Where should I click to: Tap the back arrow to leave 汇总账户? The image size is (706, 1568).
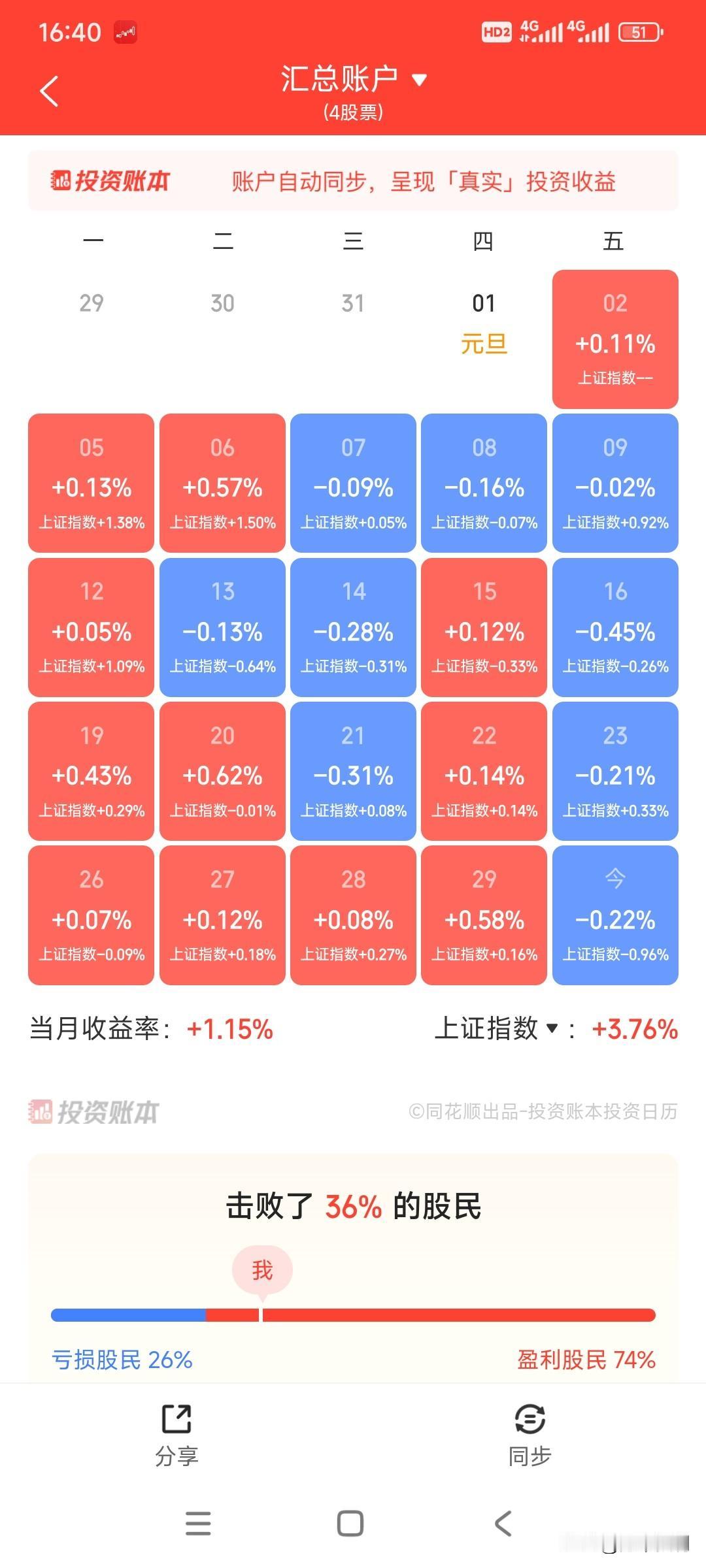[x=49, y=93]
